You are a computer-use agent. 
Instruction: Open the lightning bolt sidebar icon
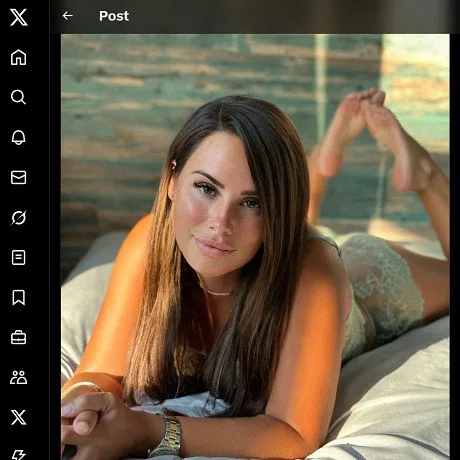pos(18,455)
